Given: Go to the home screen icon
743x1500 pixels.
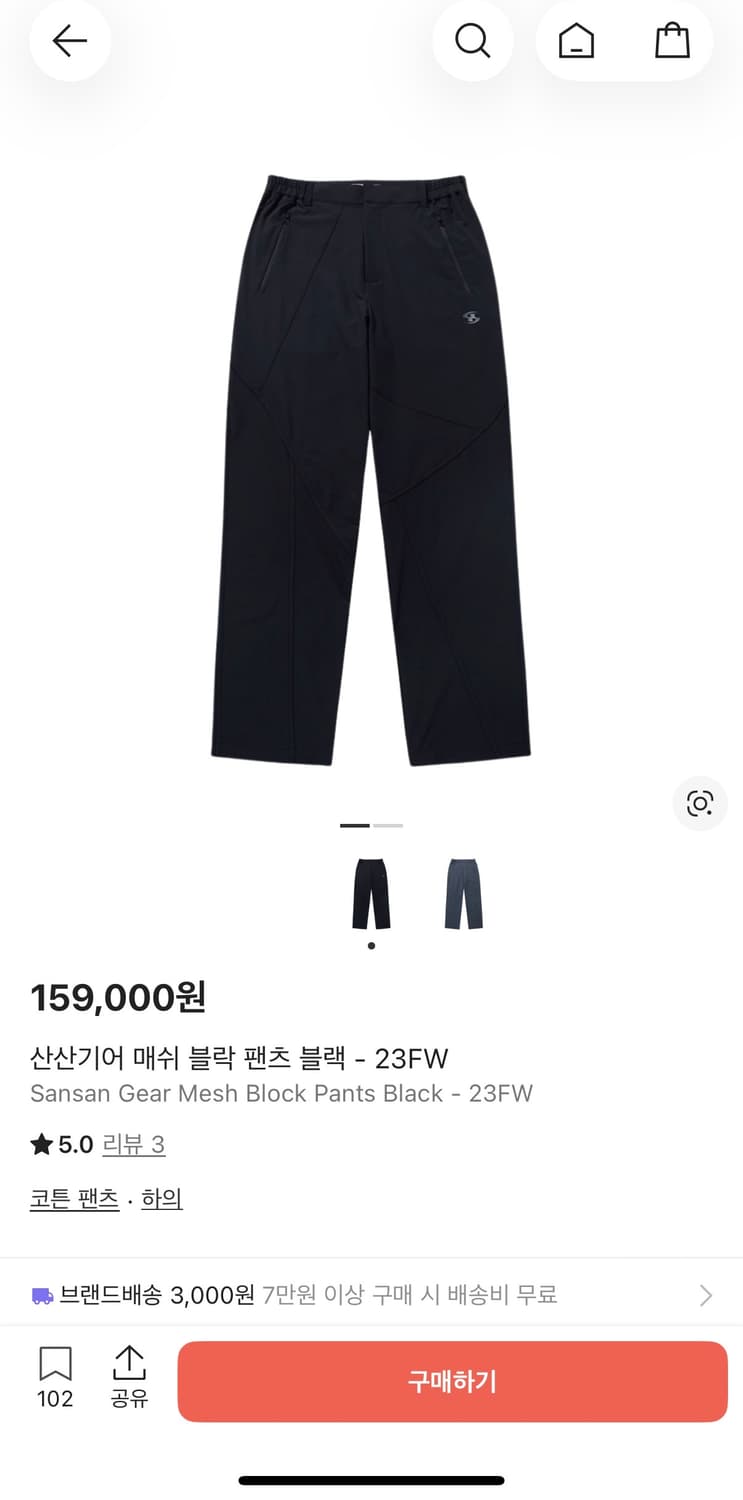Looking at the screenshot, I should pyautogui.click(x=575, y=41).
